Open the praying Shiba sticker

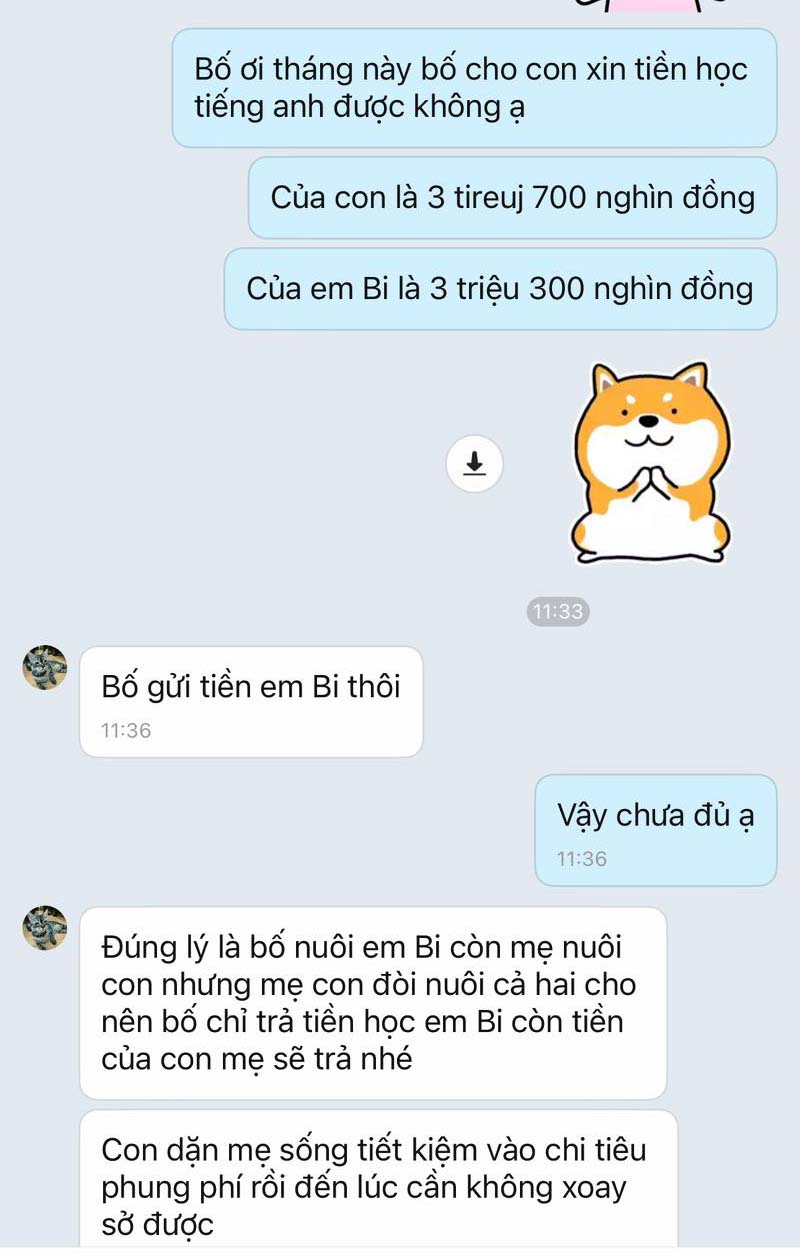point(649,461)
